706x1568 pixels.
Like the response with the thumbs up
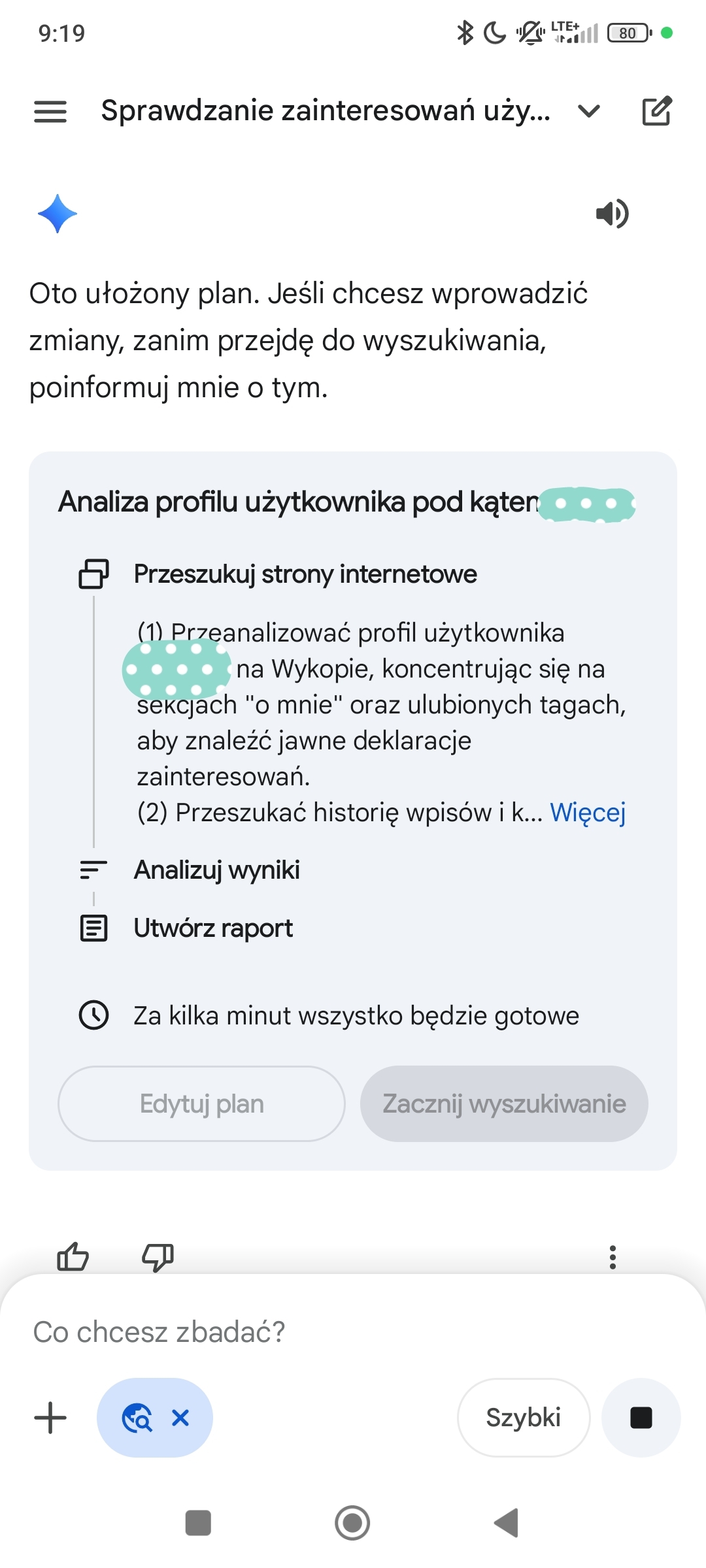click(x=73, y=1256)
